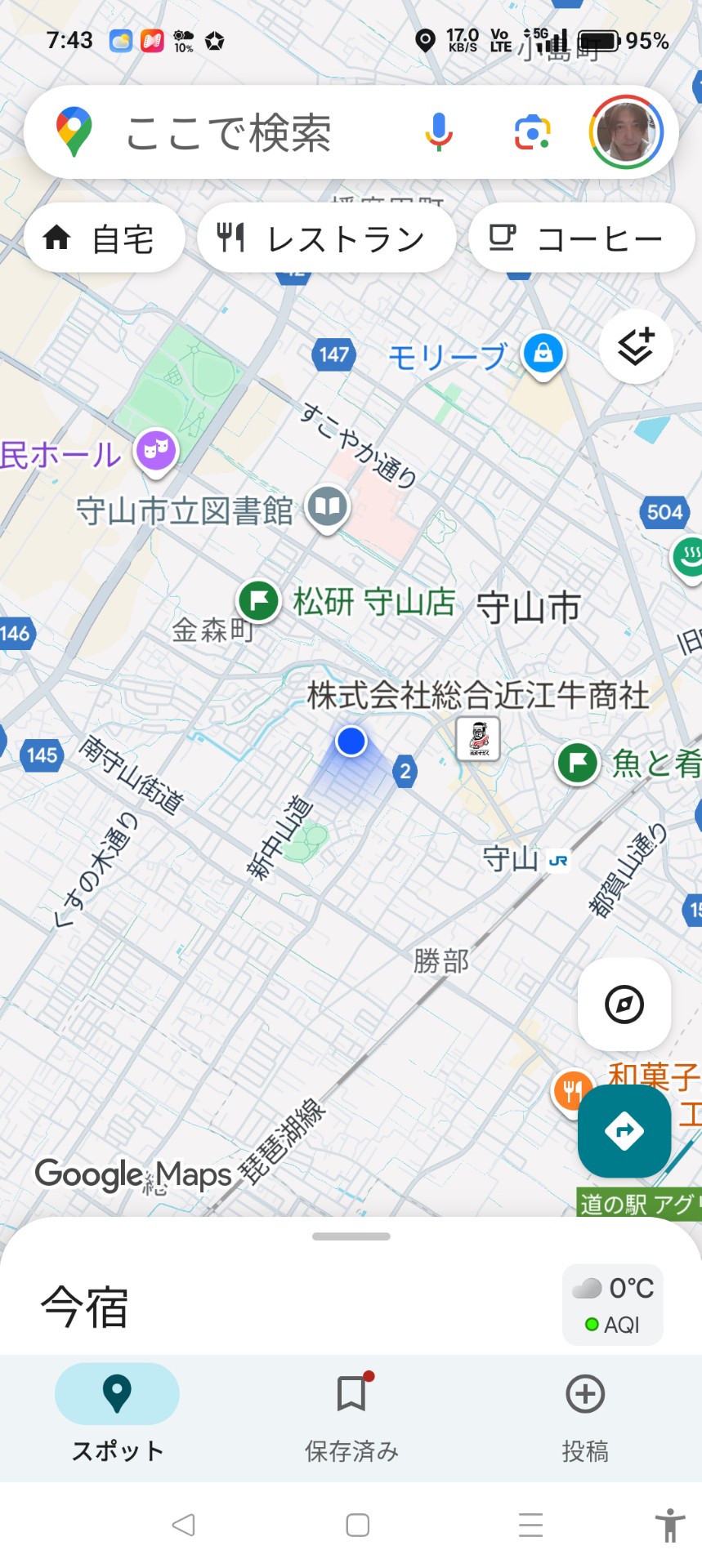The height and width of the screenshot is (1568, 702).
Task: Filter by コーヒー chip
Action: 581,238
